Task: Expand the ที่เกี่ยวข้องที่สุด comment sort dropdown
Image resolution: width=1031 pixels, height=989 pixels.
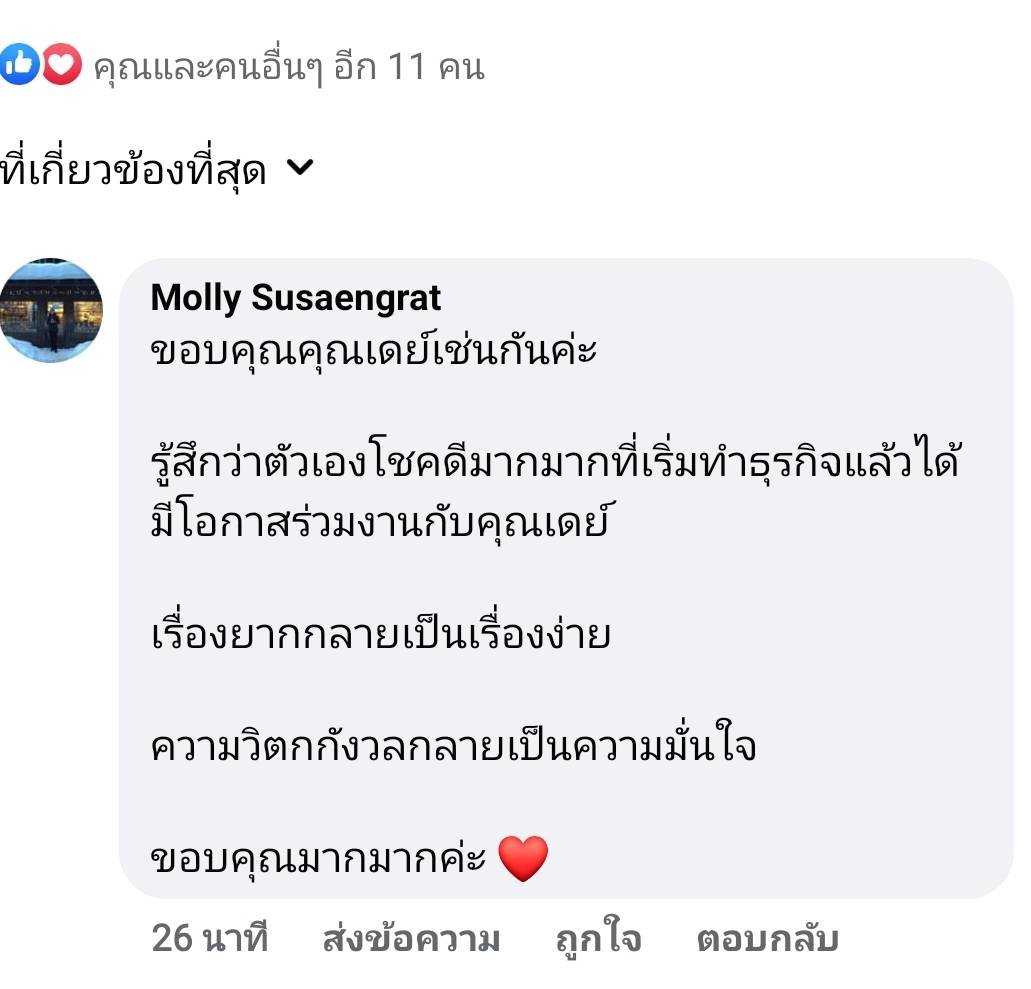Action: [158, 171]
